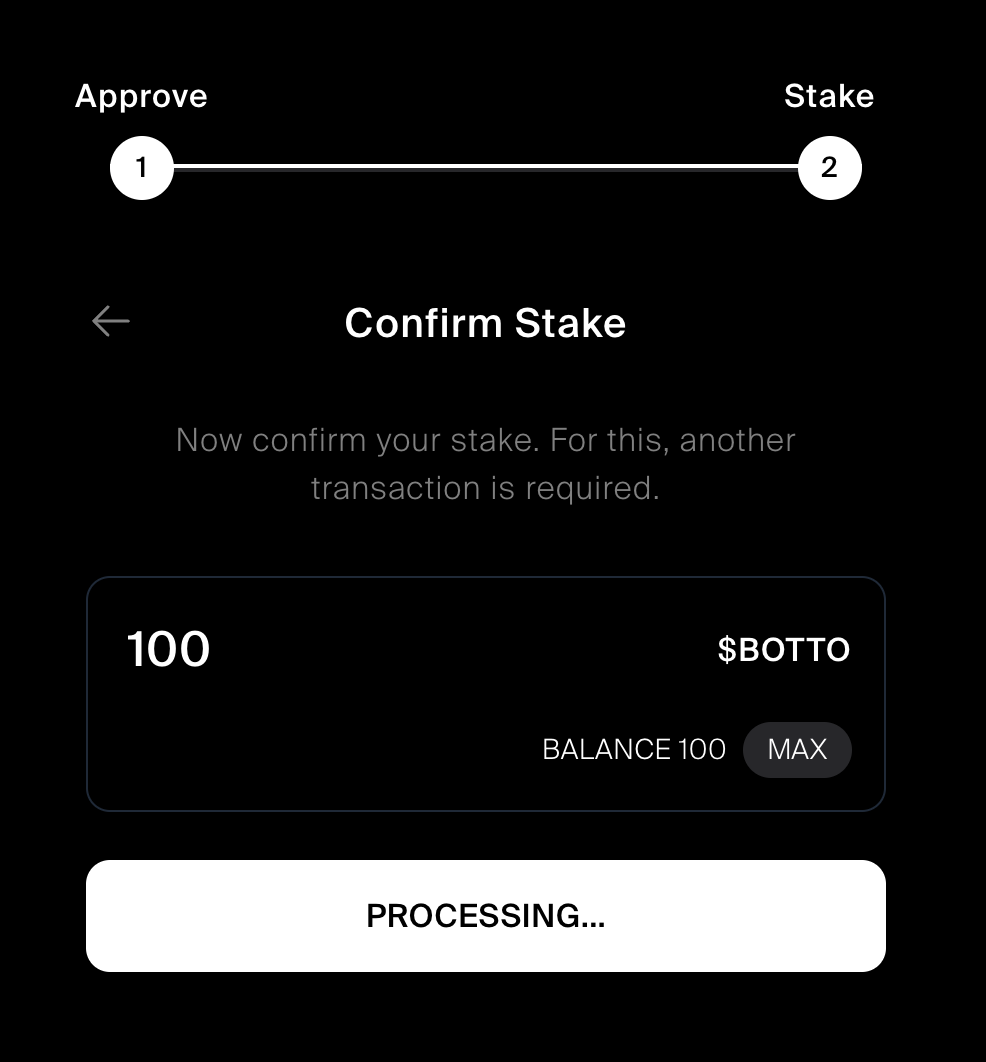
Task: Tap the MAX balance chip
Action: pyautogui.click(x=797, y=749)
